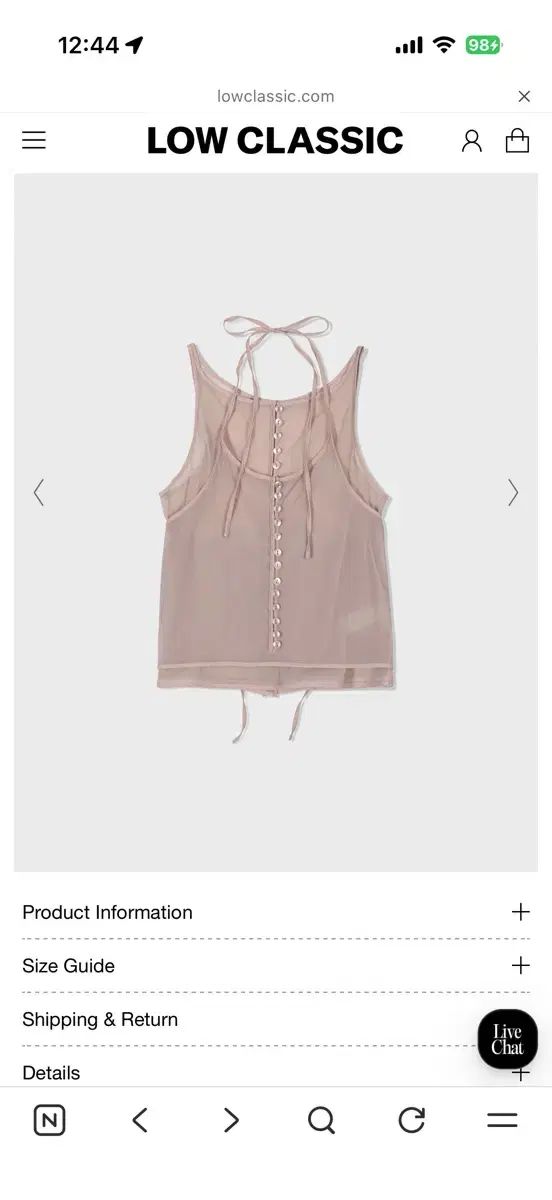
Task: Expand the Size Guide section
Action: pos(276,966)
